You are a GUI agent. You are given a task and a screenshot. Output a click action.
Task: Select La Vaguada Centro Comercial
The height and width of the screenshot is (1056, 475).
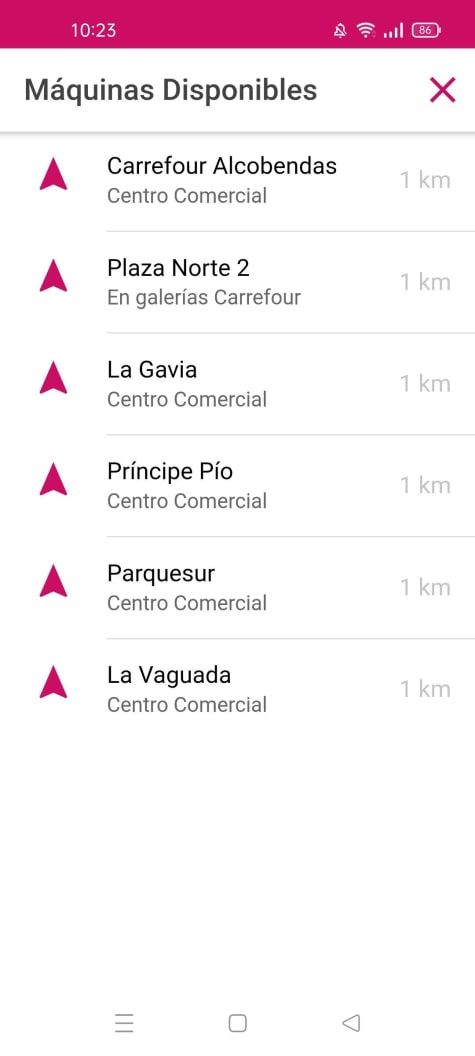click(237, 689)
